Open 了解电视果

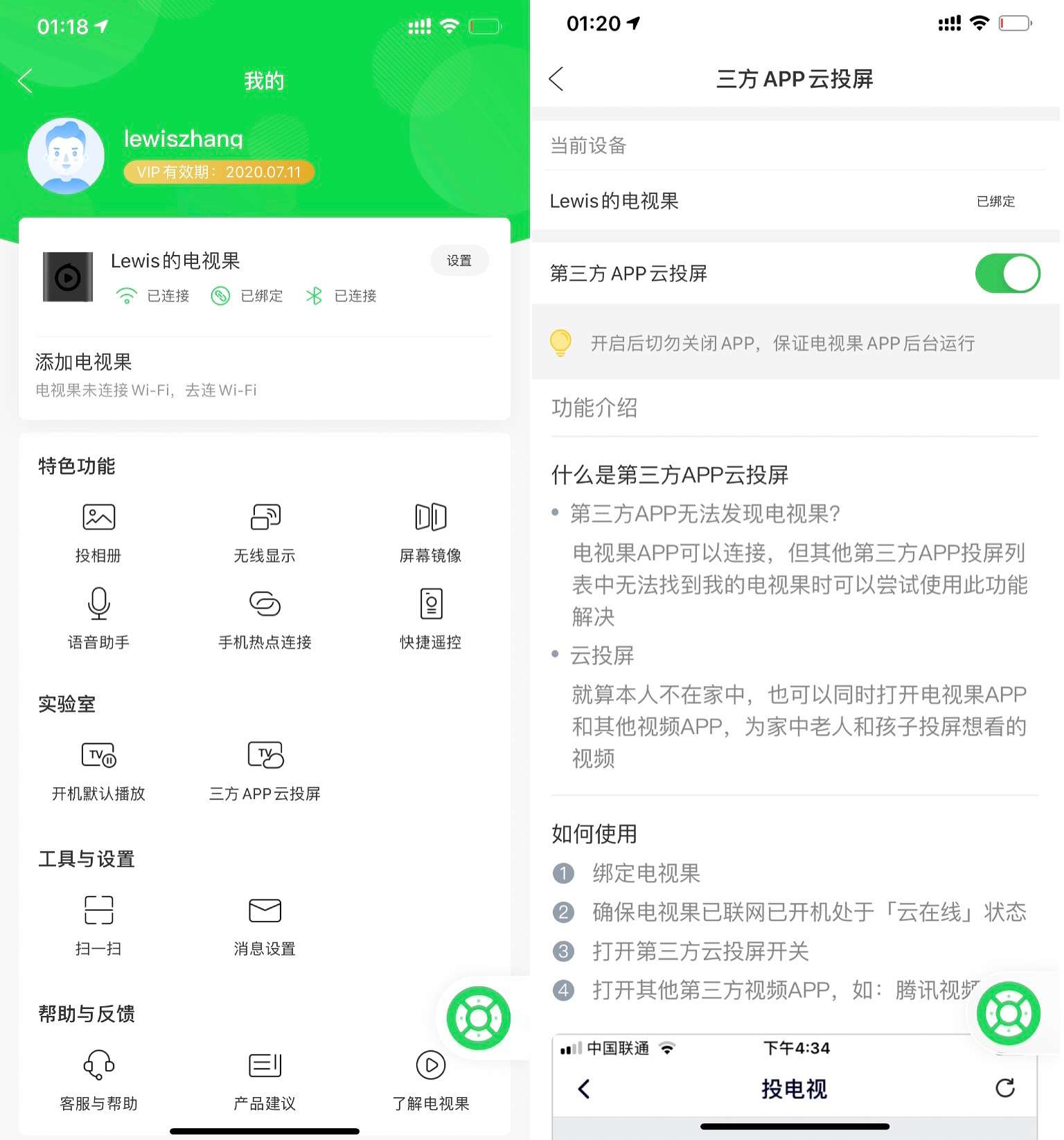click(430, 1079)
